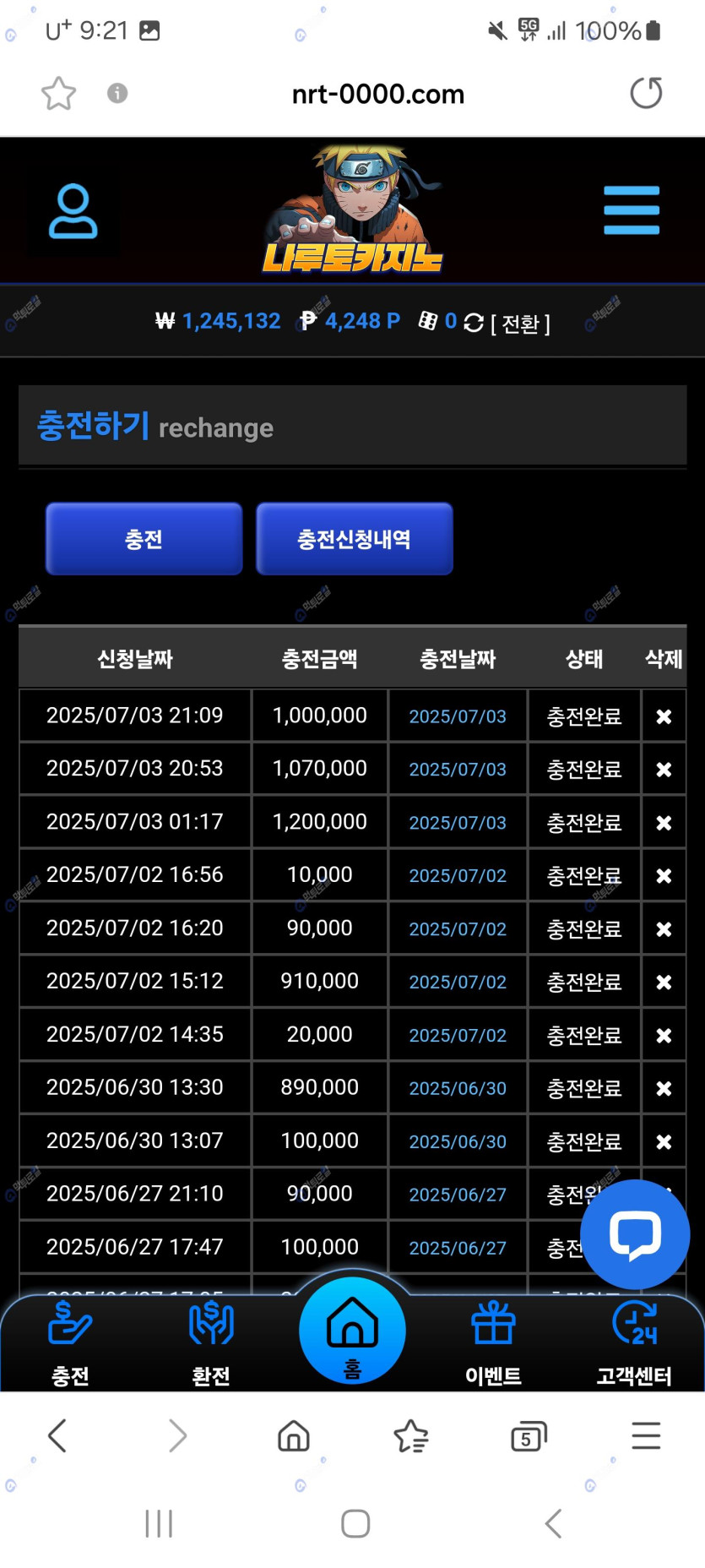Screen dimensions: 705x1568
Task: Delete the 2025/07/03 21:09 recharge record
Action: (x=664, y=716)
